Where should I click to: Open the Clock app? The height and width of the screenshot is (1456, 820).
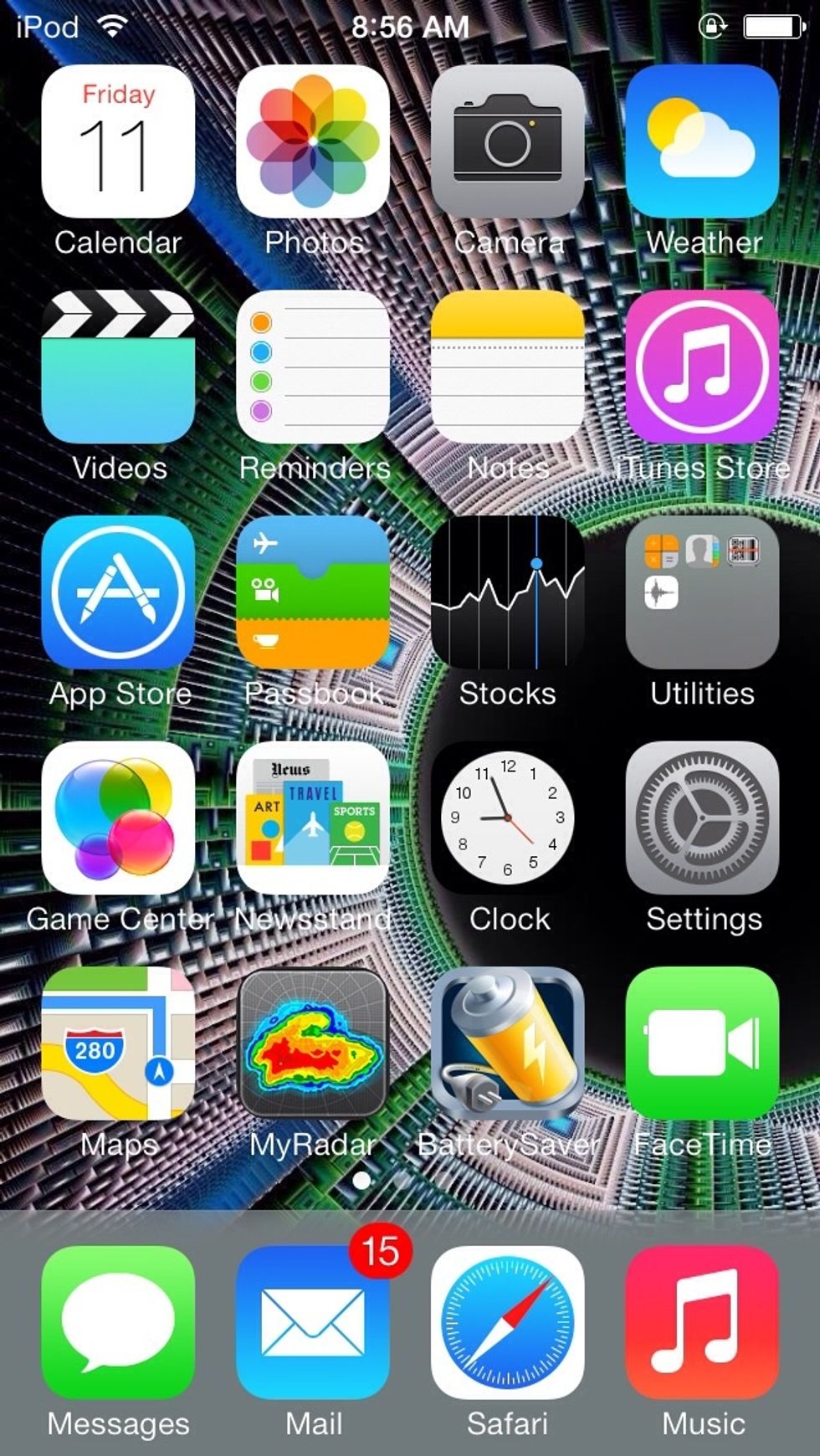(508, 818)
